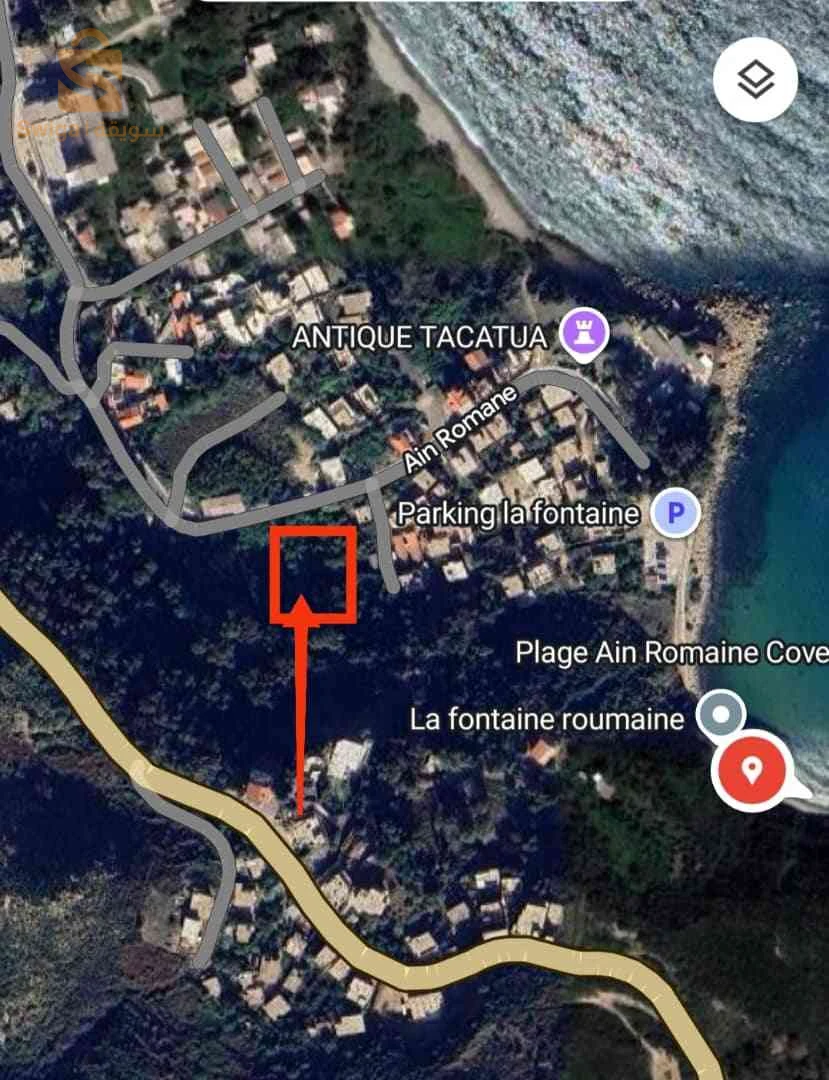This screenshot has height=1080, width=829.
Task: Tap the La fontaine roumaine place marker
Action: click(x=720, y=714)
